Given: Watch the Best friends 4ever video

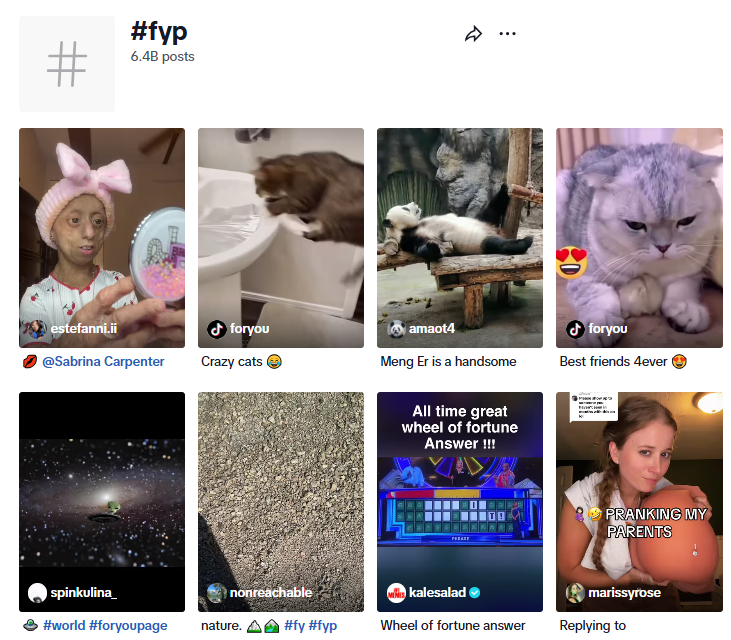Looking at the screenshot, I should (x=639, y=237).
